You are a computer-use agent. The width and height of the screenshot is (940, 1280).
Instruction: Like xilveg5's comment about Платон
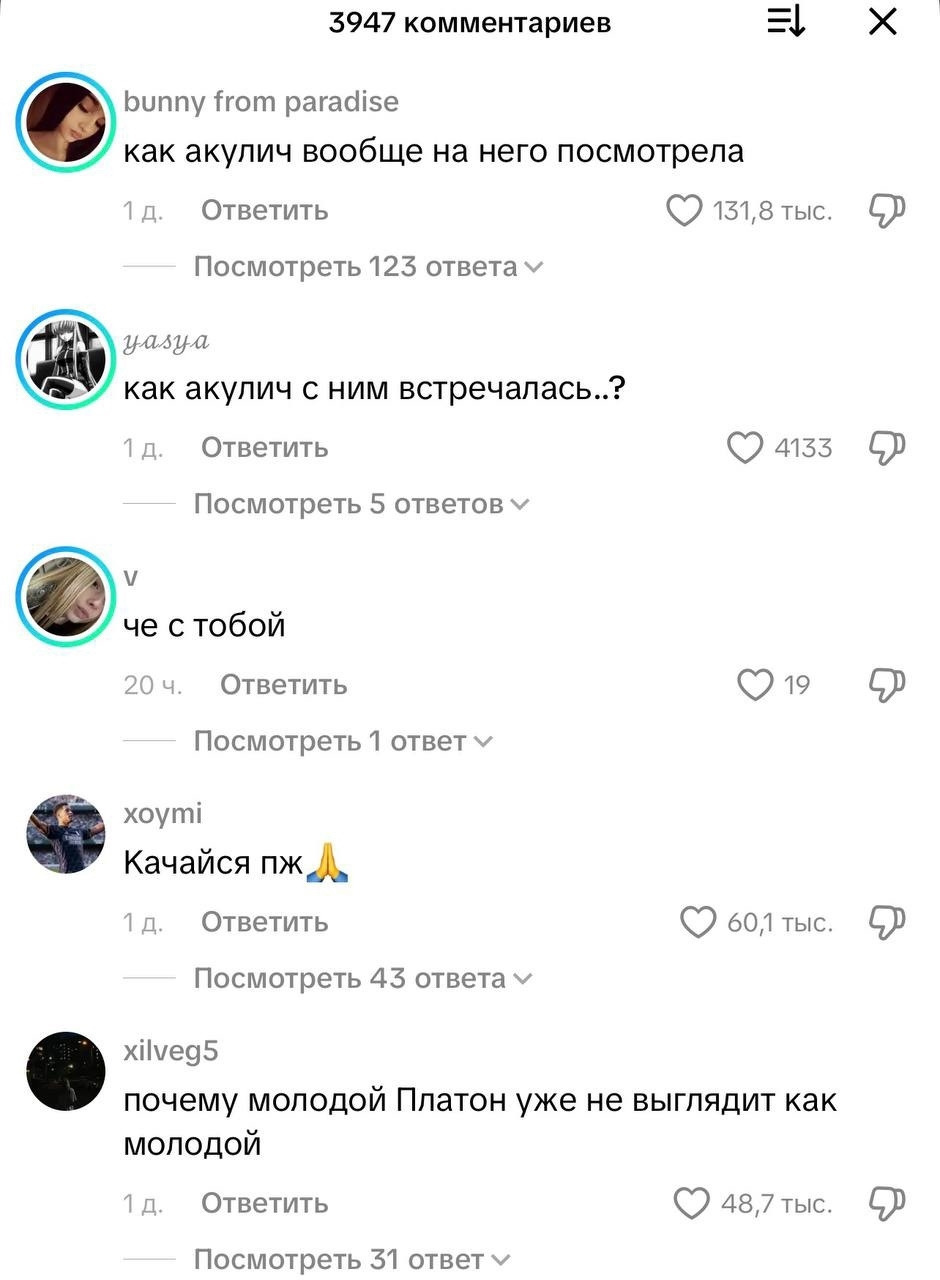[x=692, y=1203]
